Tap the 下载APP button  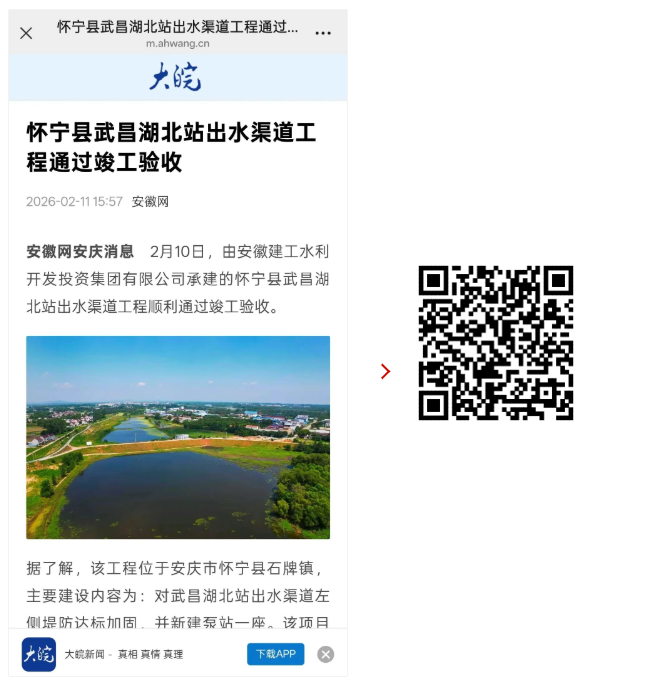point(275,654)
